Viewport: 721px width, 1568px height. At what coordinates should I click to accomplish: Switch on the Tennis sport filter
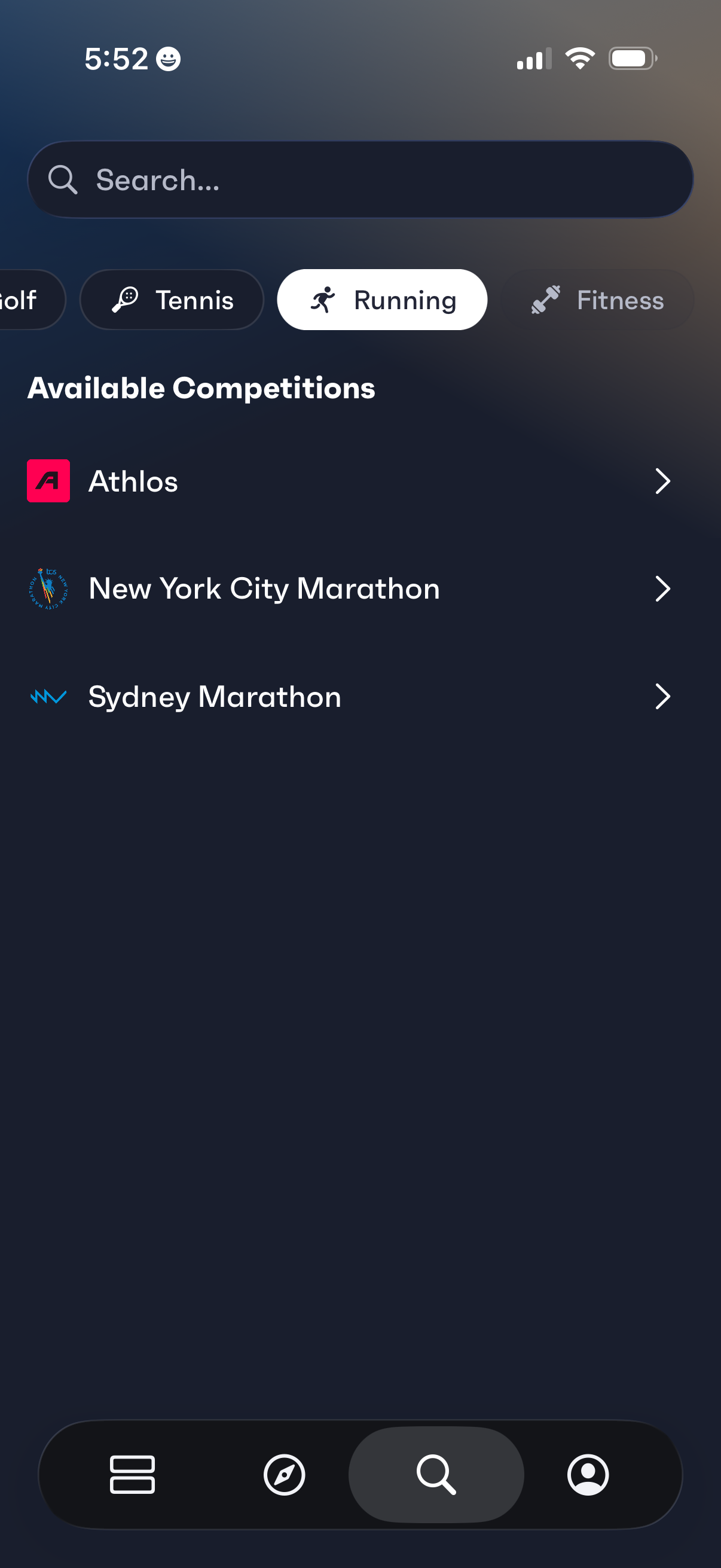(x=172, y=300)
